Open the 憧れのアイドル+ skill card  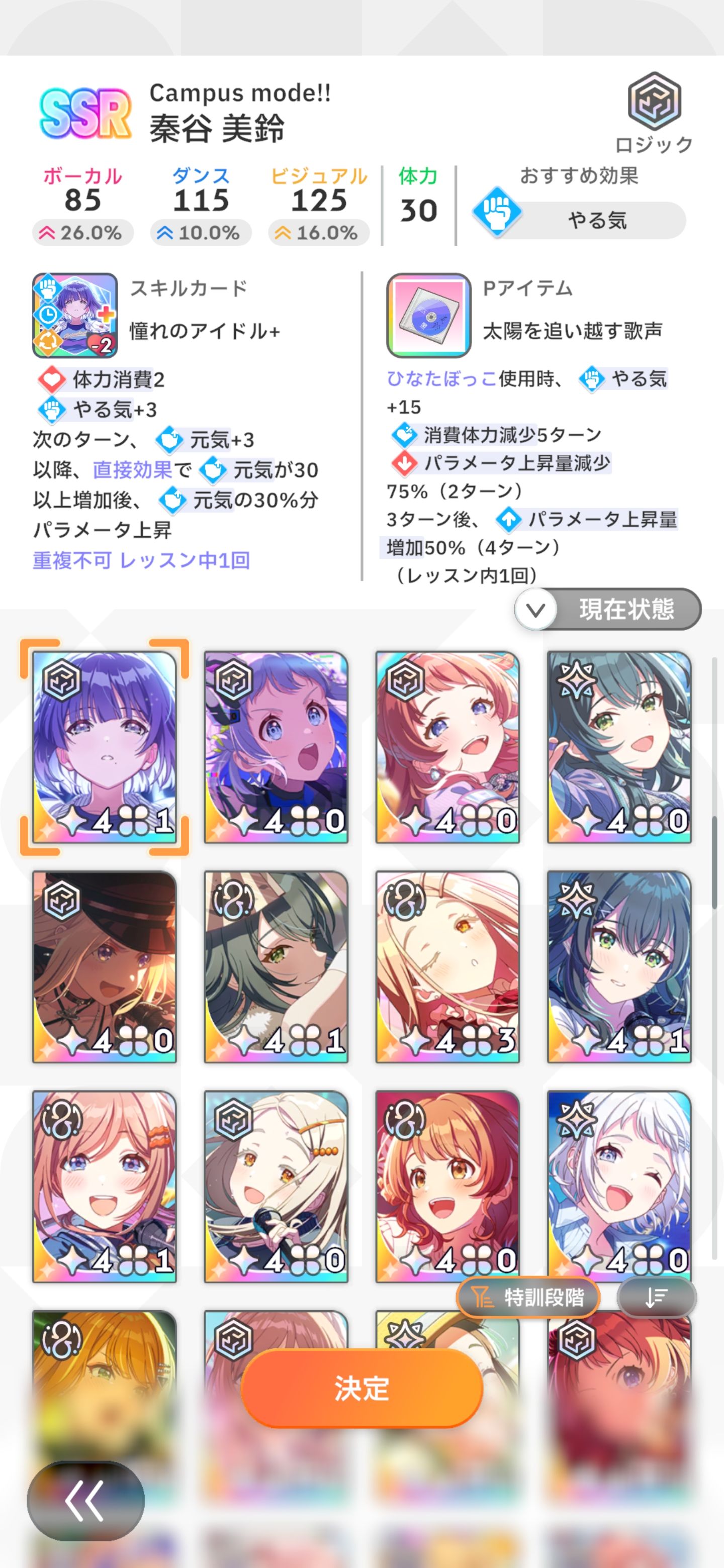pyautogui.click(x=75, y=315)
